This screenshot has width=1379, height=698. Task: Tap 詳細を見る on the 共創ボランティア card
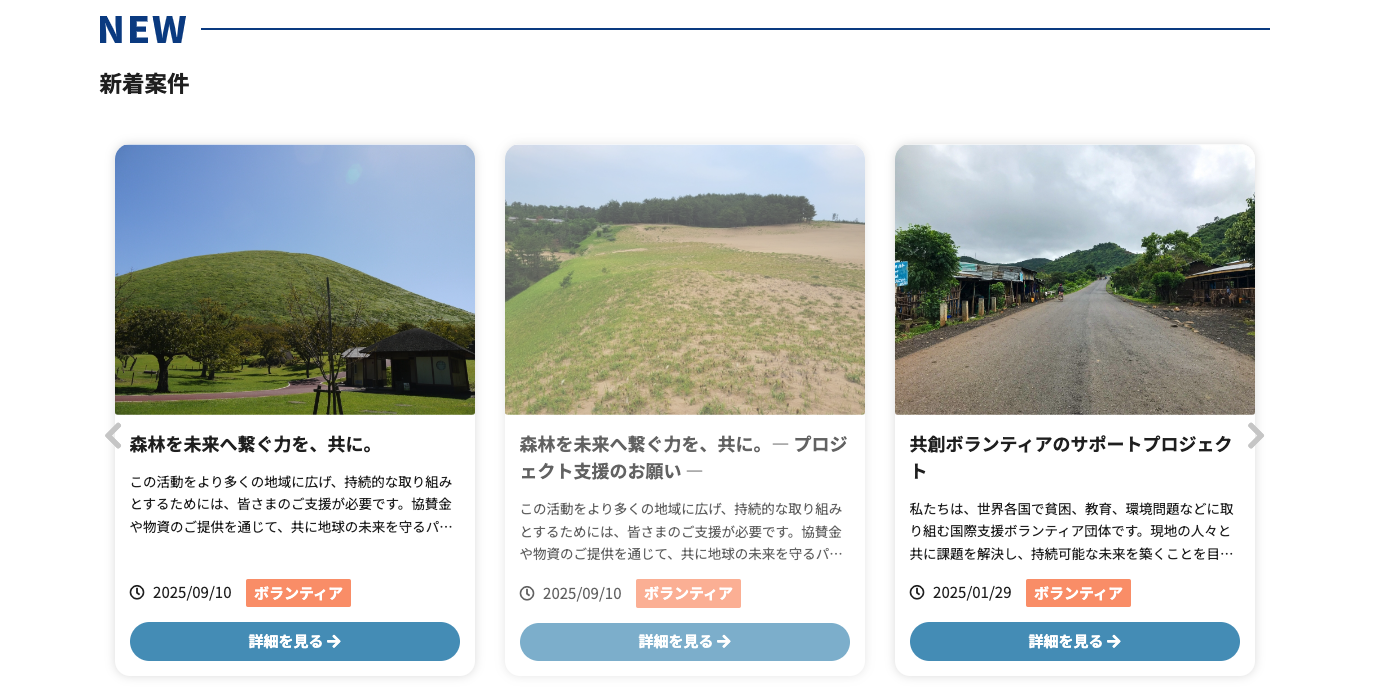pos(1075,641)
